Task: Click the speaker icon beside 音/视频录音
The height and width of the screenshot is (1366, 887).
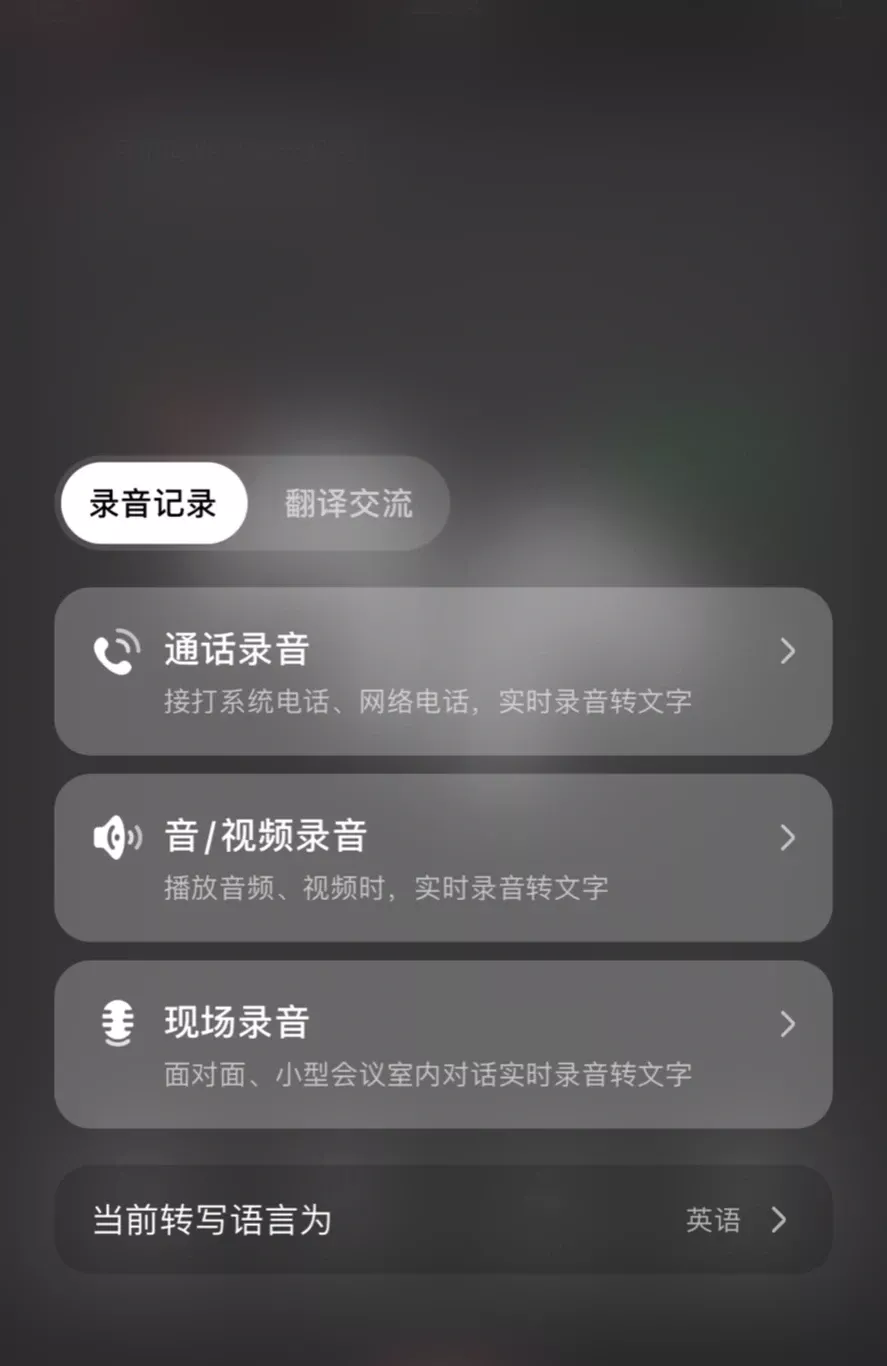Action: coord(117,838)
